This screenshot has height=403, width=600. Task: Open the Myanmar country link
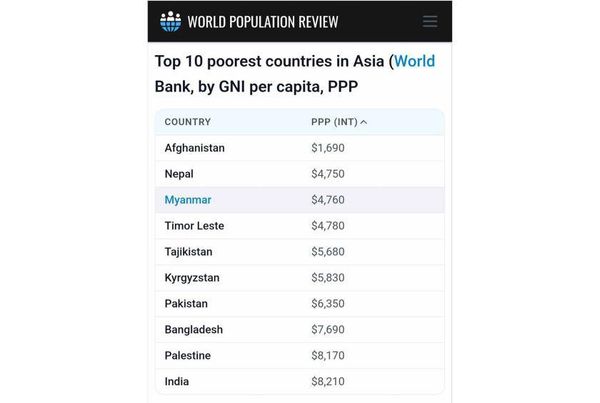pos(188,200)
